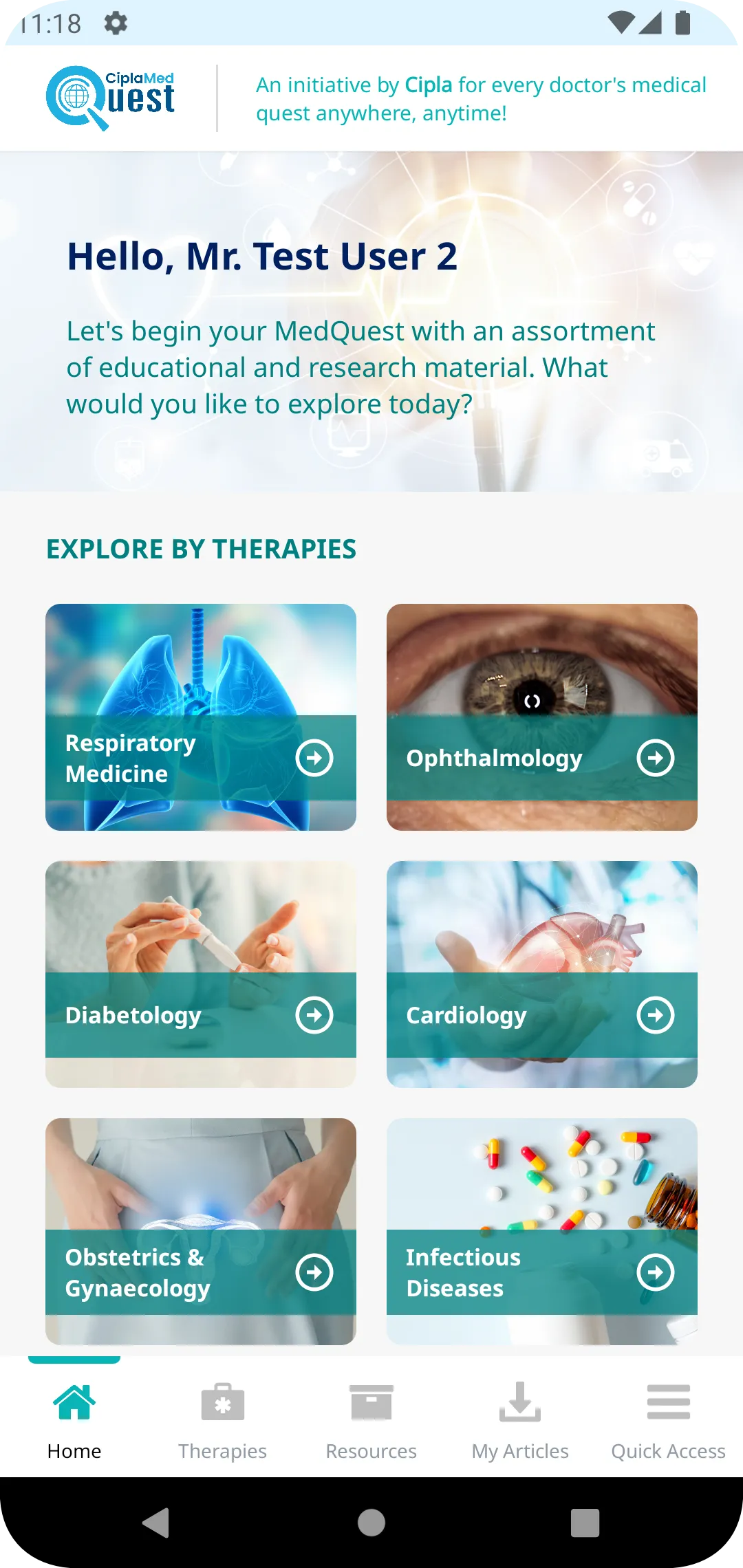Open the Quick Access menu tab
This screenshot has height=1568, width=743.
point(669,1419)
